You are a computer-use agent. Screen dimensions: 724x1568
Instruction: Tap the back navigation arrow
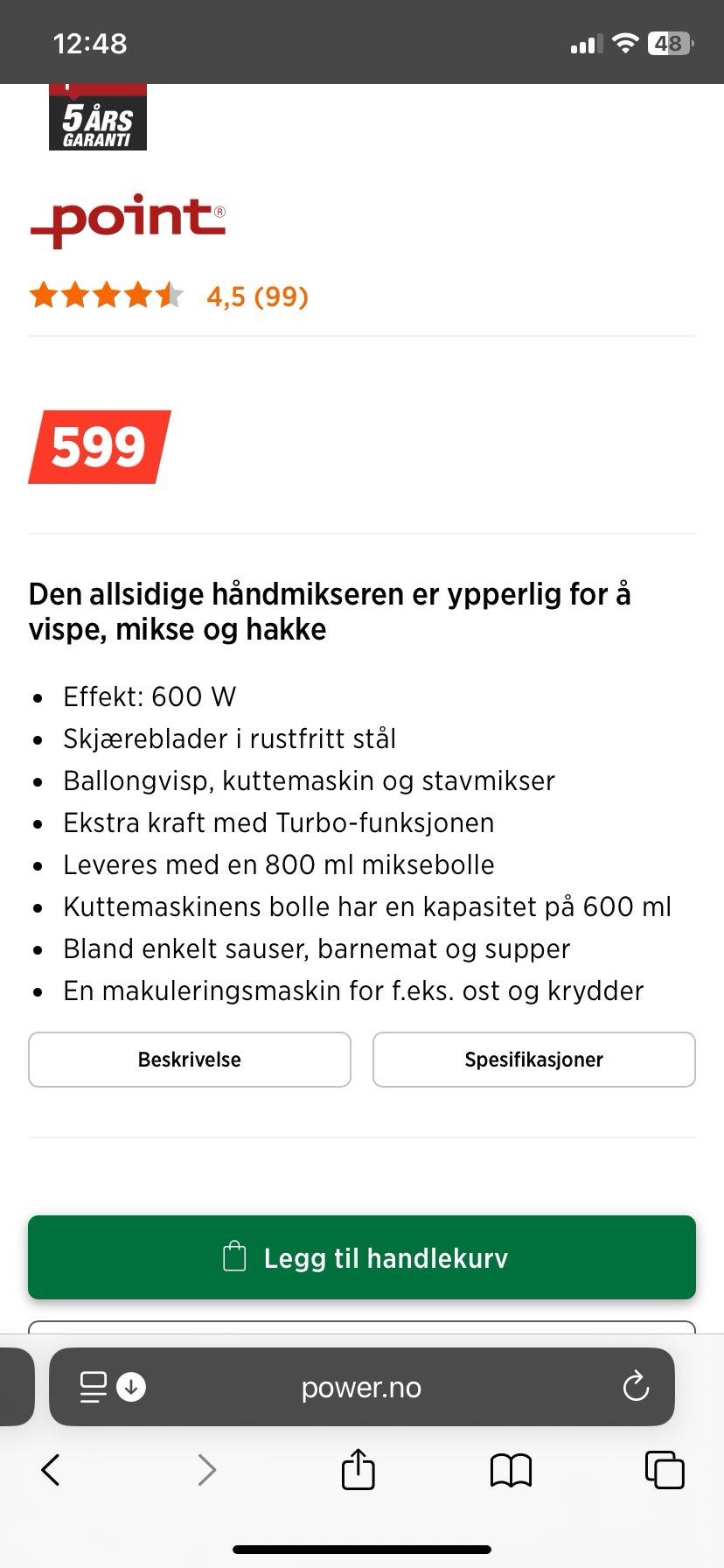[50, 1470]
